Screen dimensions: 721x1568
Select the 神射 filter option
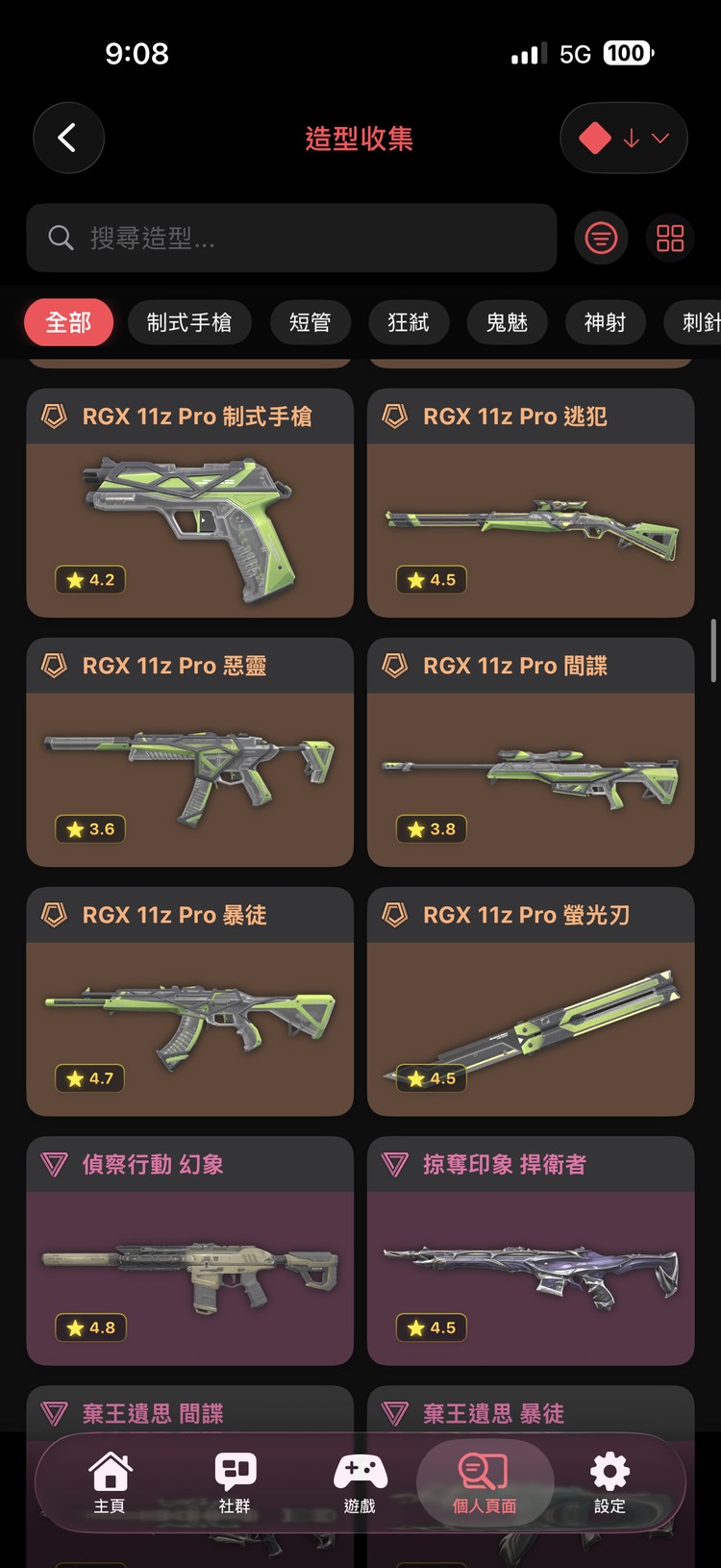click(605, 322)
